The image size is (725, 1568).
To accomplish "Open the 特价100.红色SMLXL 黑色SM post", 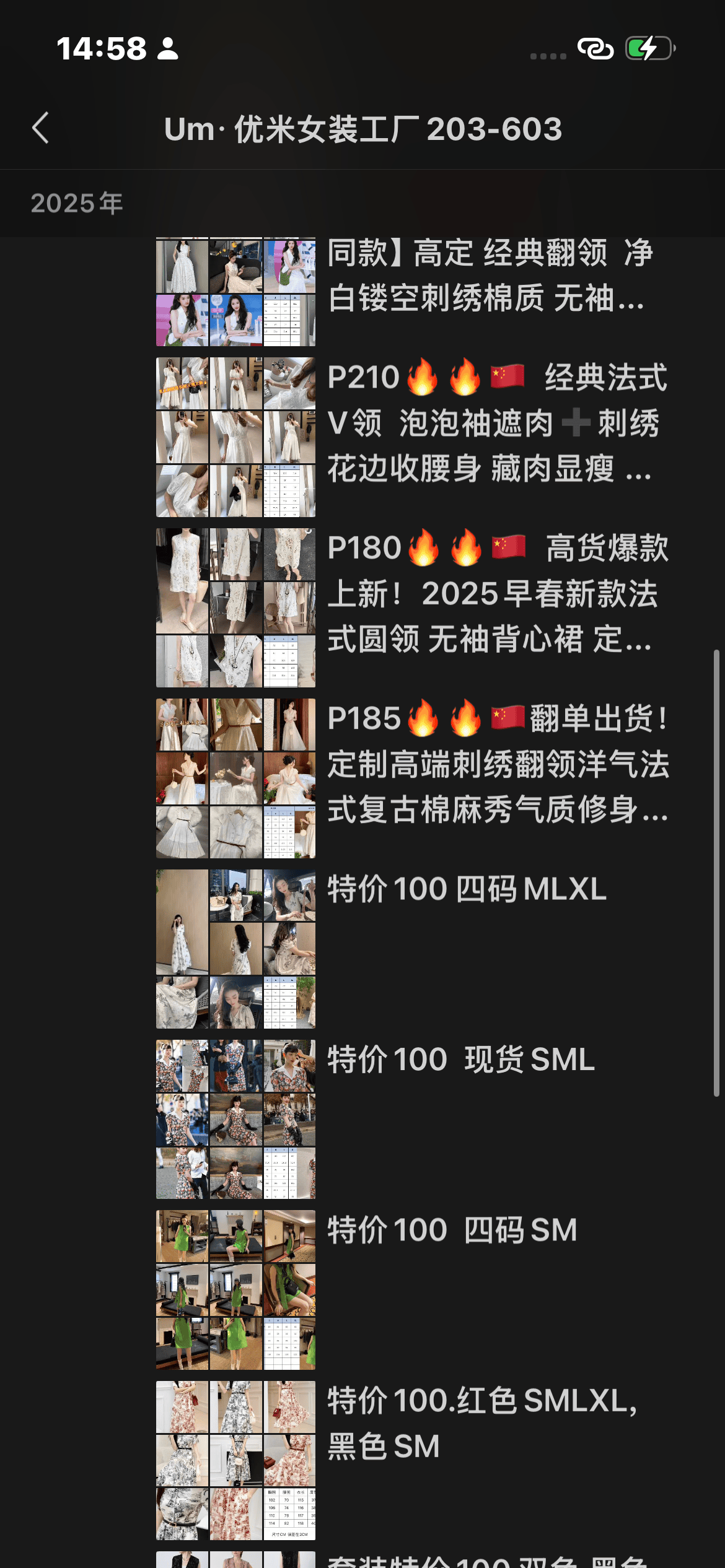I will (x=482, y=1423).
